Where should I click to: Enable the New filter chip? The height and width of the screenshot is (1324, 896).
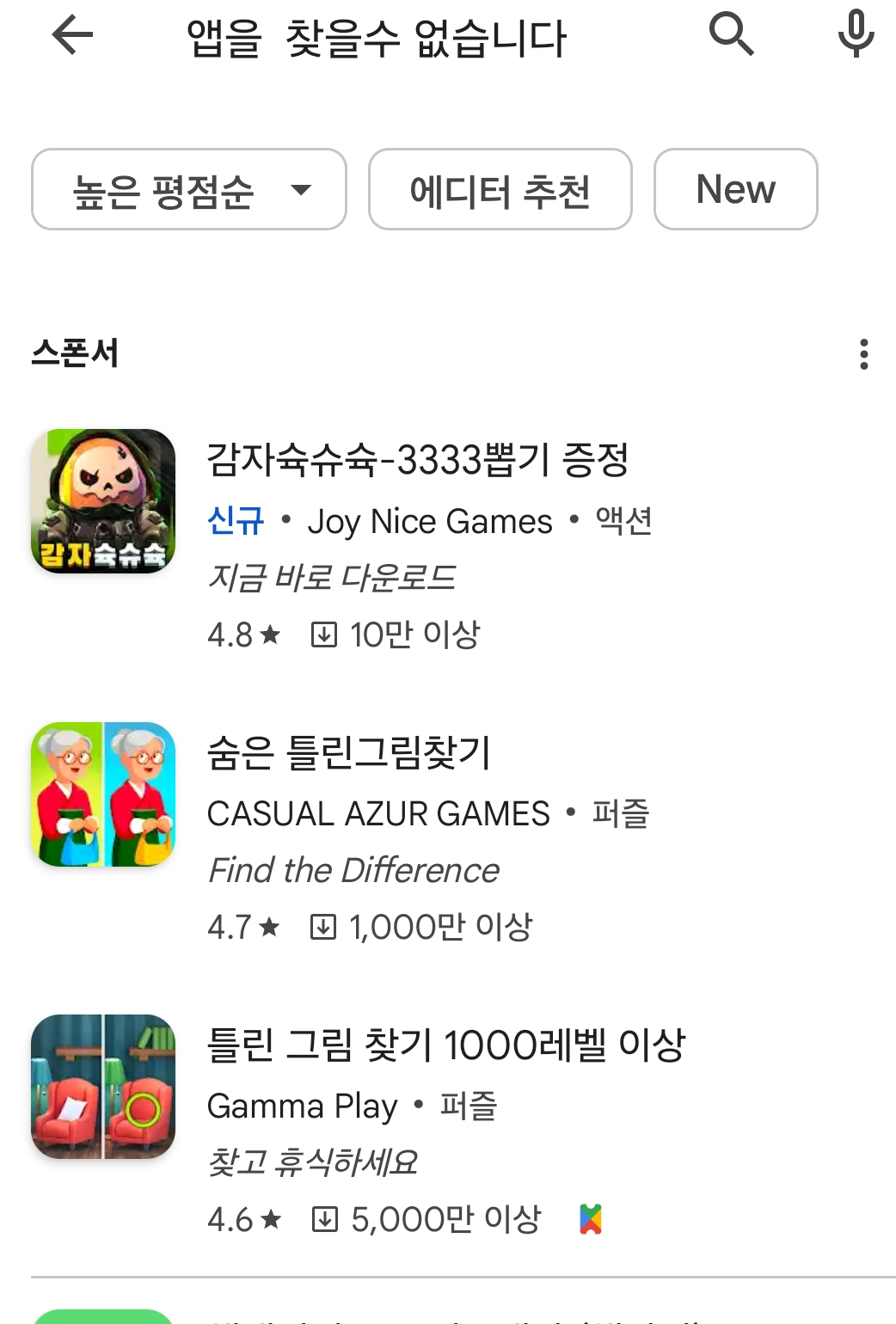pos(734,189)
